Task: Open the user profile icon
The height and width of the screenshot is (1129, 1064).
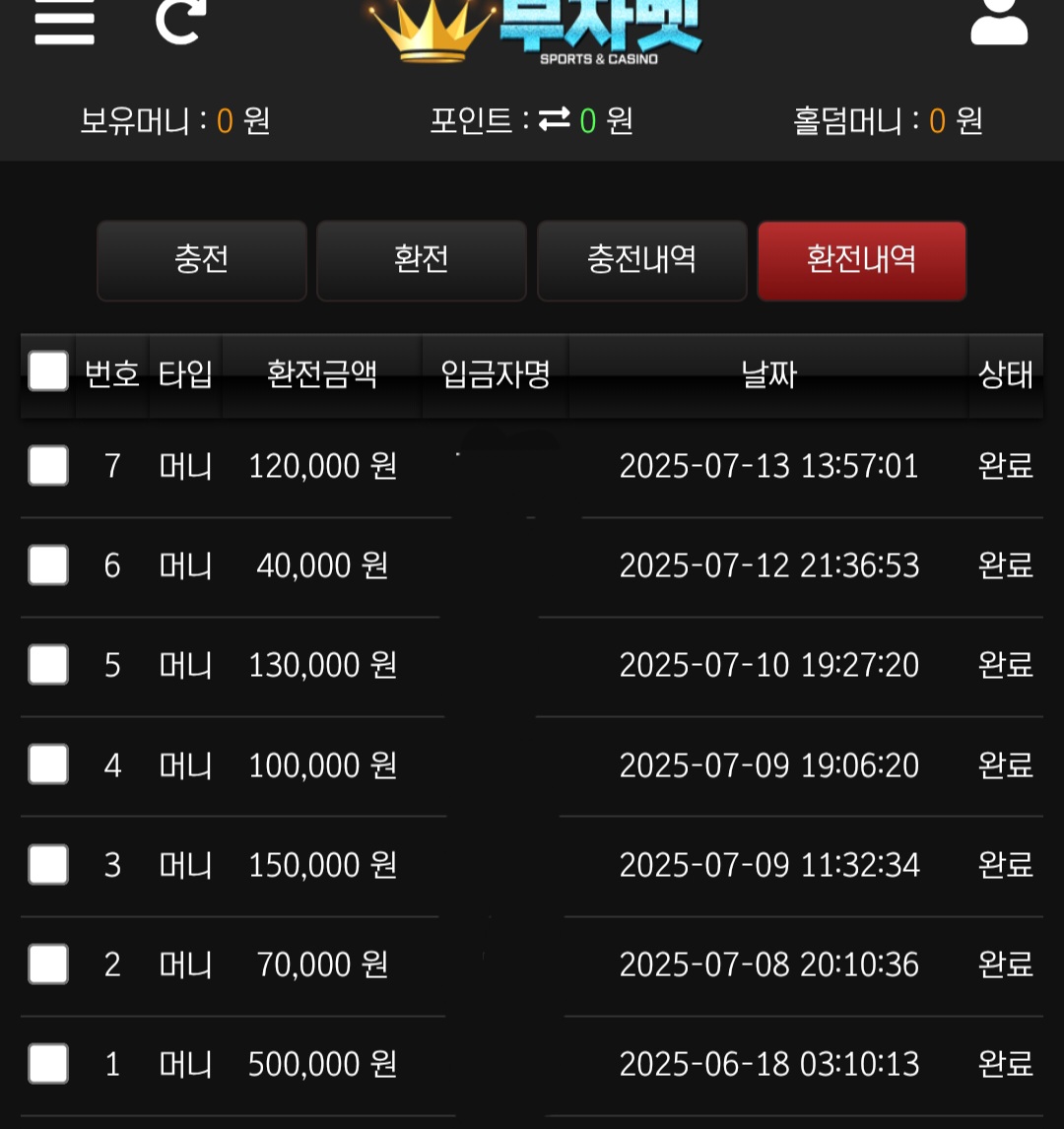Action: click(x=999, y=22)
